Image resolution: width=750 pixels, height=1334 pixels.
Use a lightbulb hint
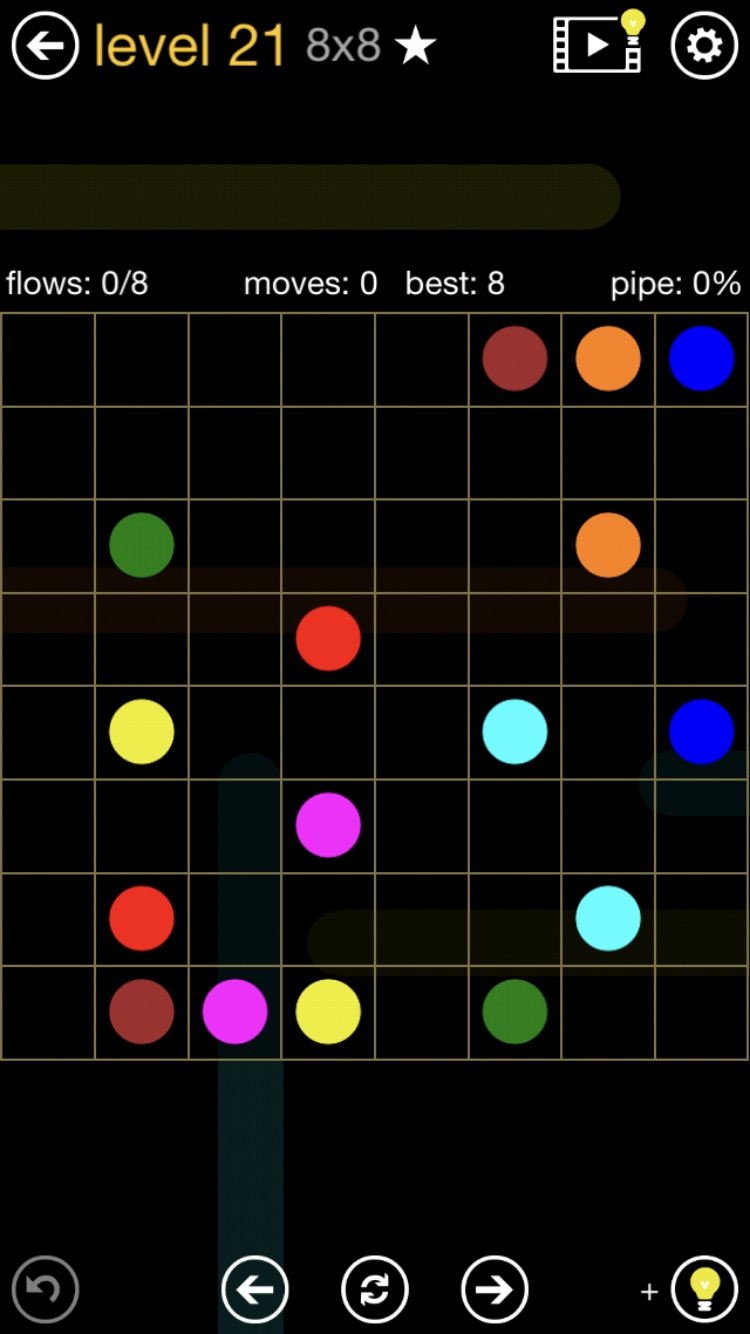[704, 1289]
